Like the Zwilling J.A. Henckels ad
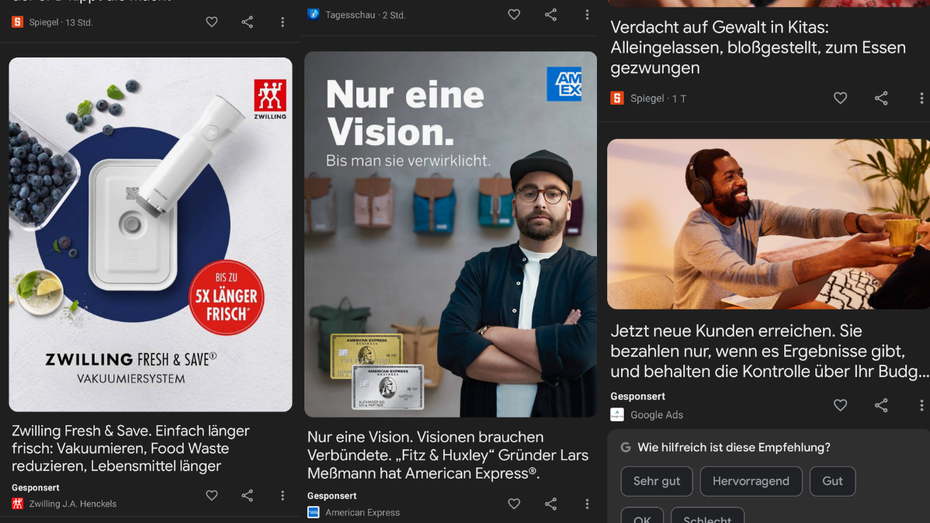This screenshot has width=930, height=523. pos(212,495)
